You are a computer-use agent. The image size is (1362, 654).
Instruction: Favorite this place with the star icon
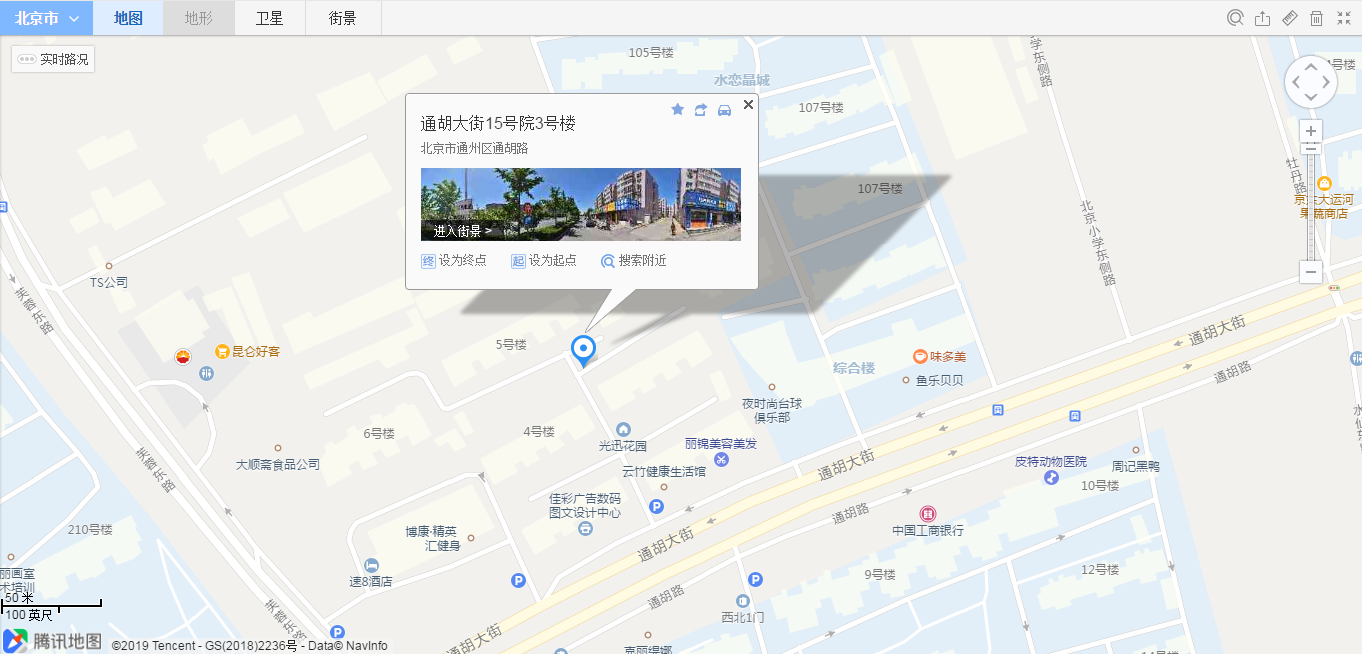click(x=677, y=110)
